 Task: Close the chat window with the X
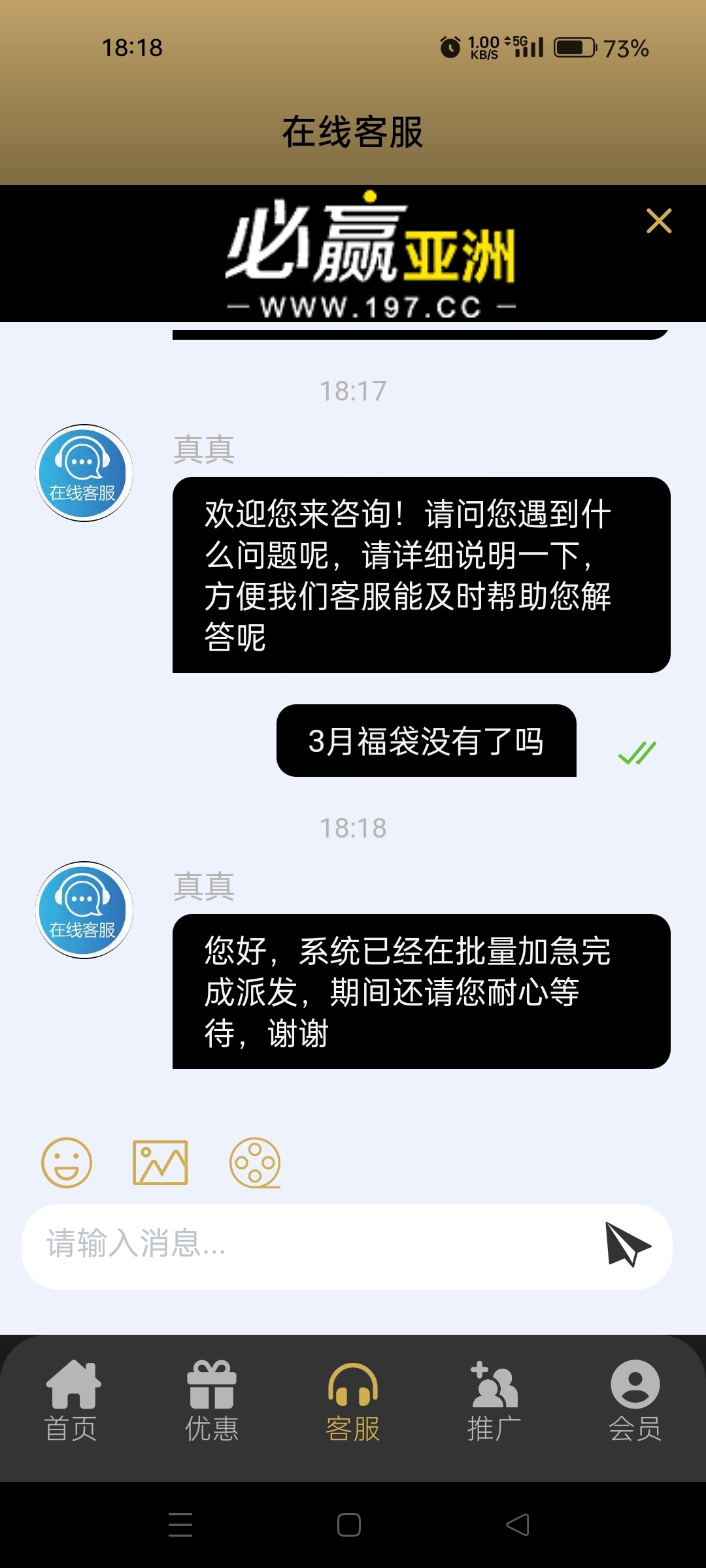click(659, 221)
